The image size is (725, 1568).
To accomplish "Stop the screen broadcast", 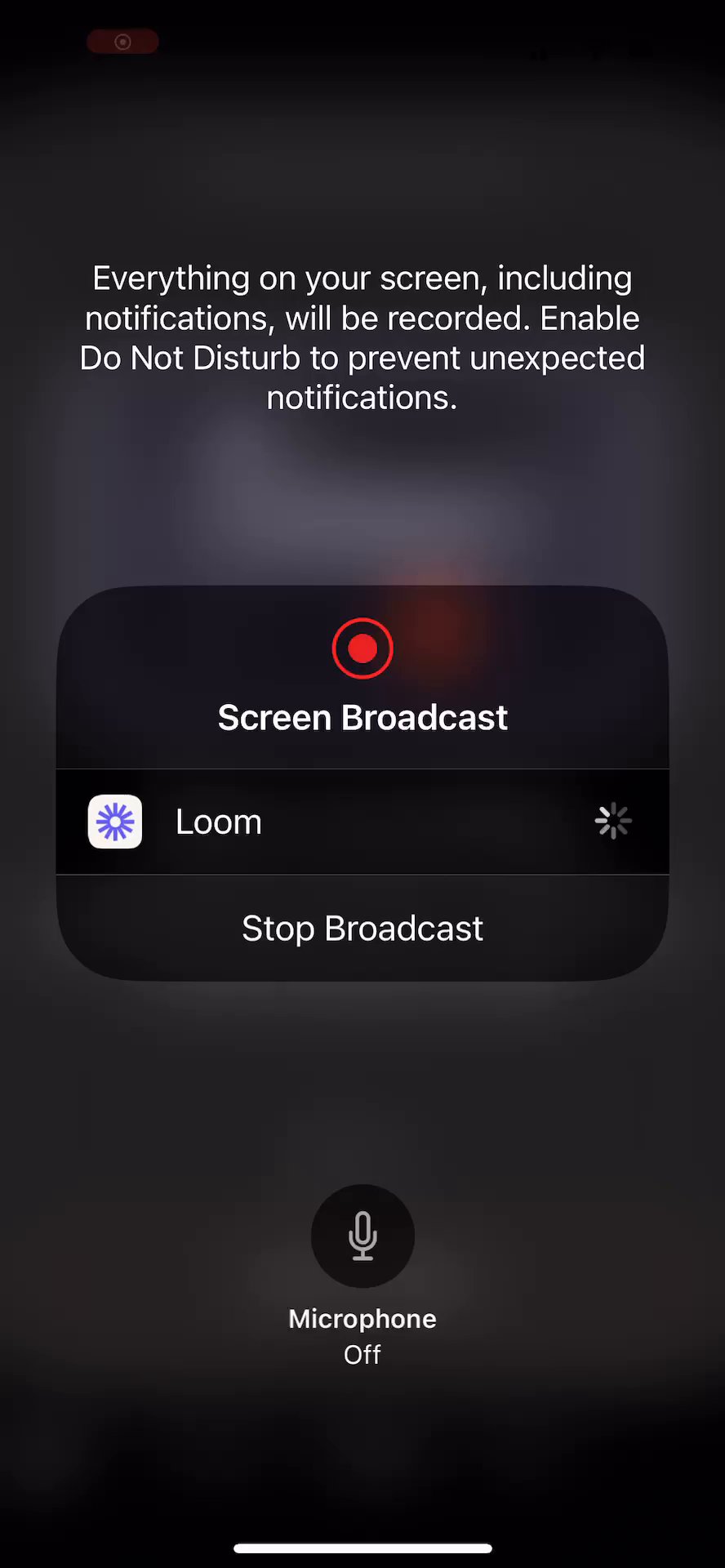I will [x=362, y=929].
